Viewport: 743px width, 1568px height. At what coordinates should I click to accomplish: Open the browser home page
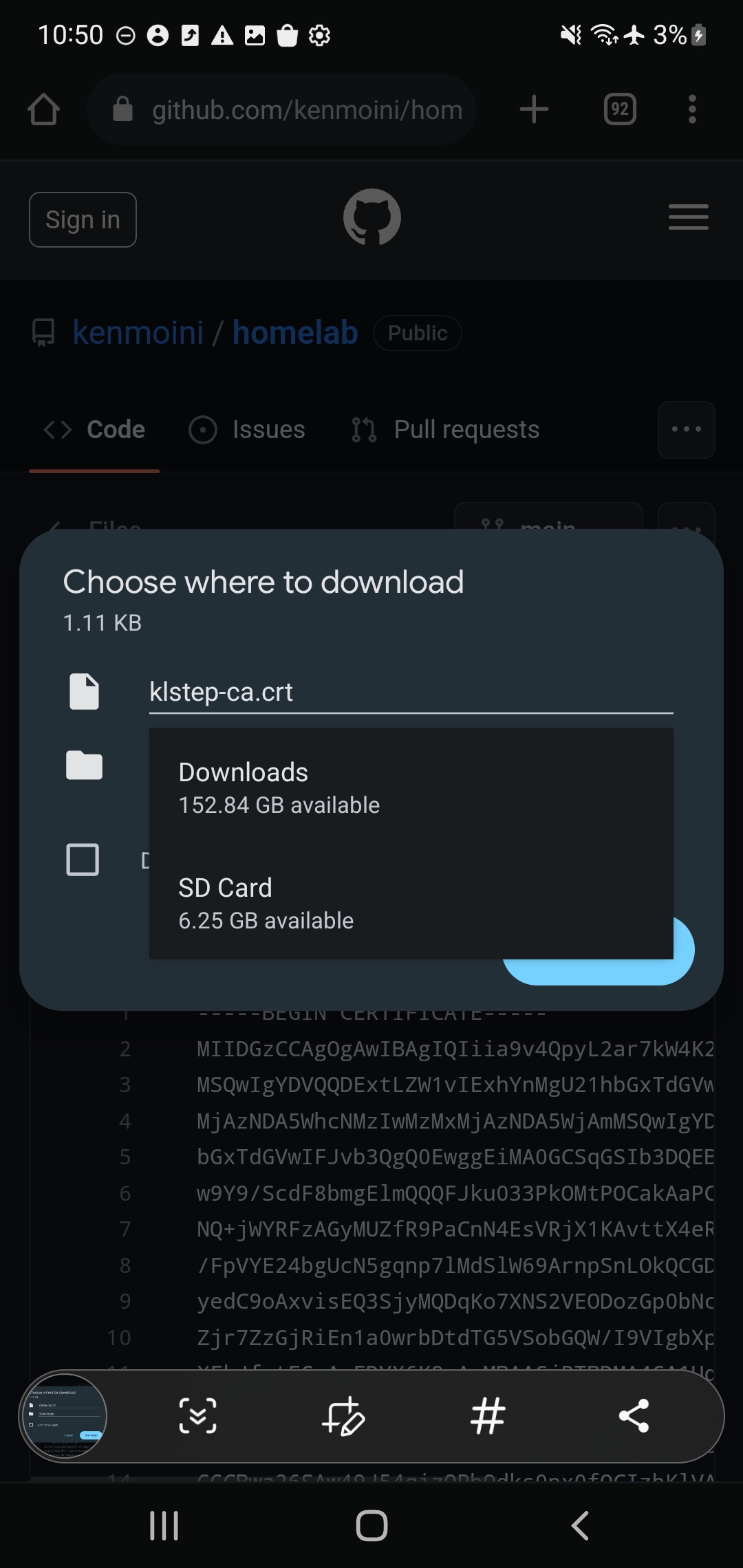pos(43,109)
